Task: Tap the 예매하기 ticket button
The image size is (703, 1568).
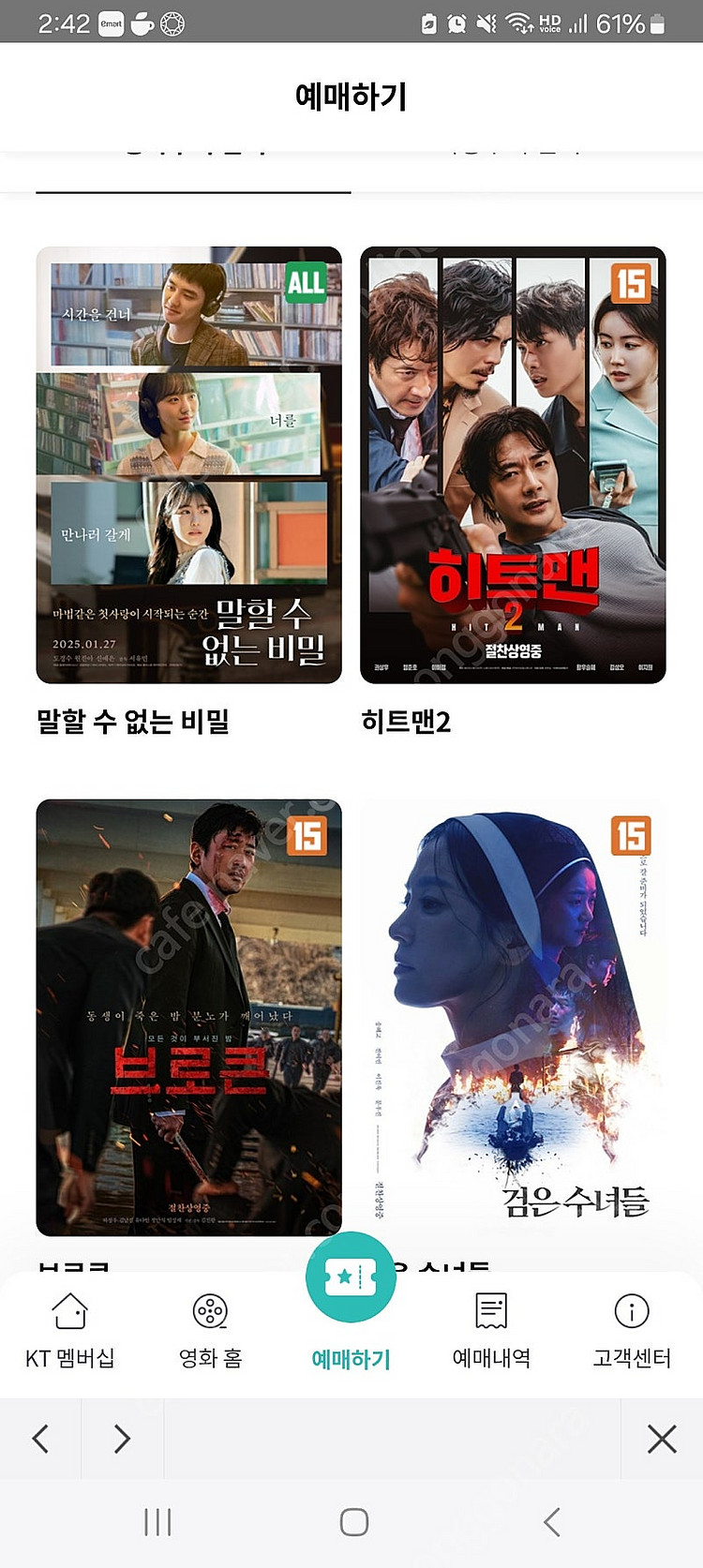Action: [x=351, y=1278]
